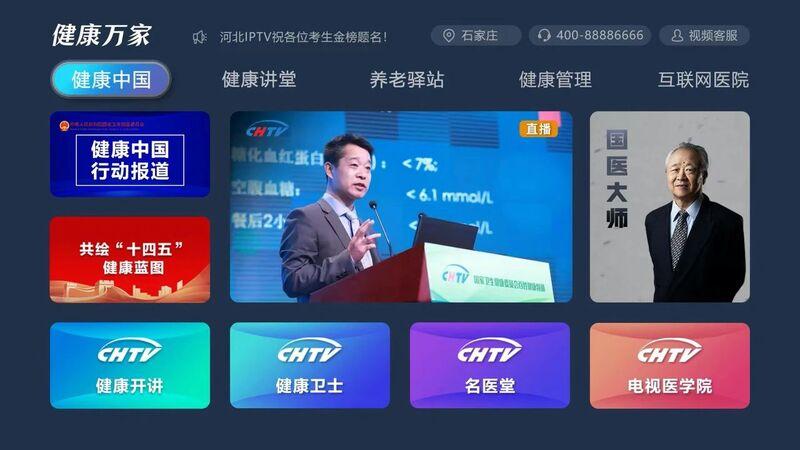Open the 健康中国行动报道 card
This screenshot has width=800, height=450.
tap(130, 154)
